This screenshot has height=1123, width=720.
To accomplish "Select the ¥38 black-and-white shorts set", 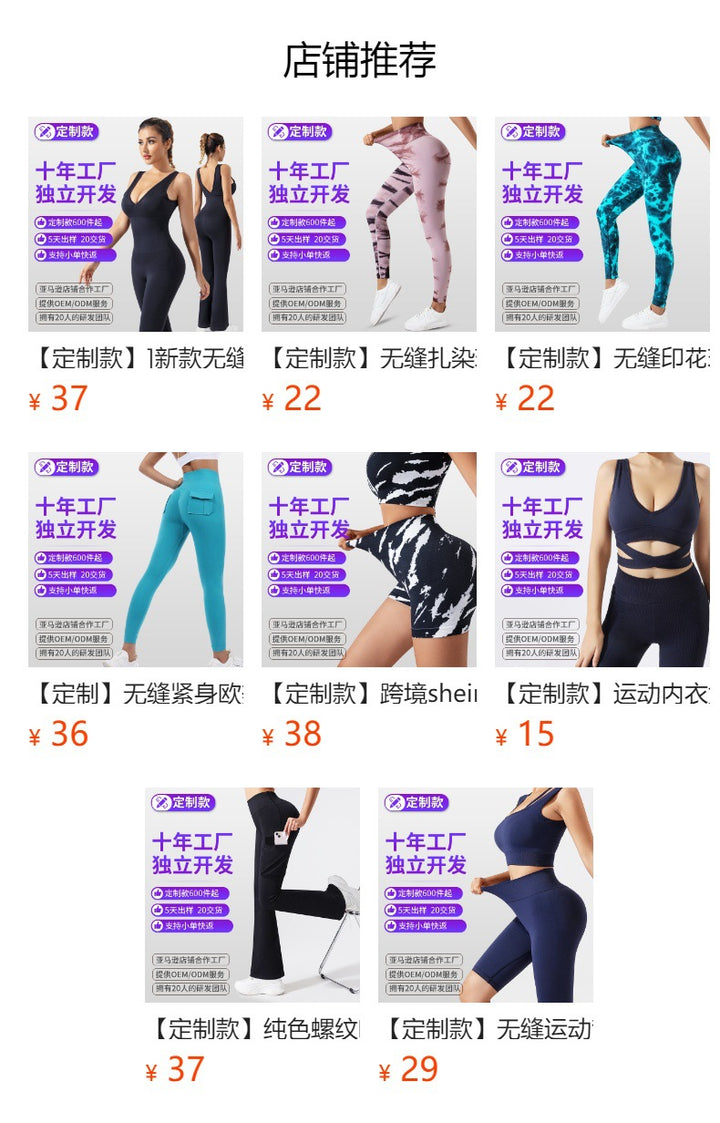I will pos(369,559).
